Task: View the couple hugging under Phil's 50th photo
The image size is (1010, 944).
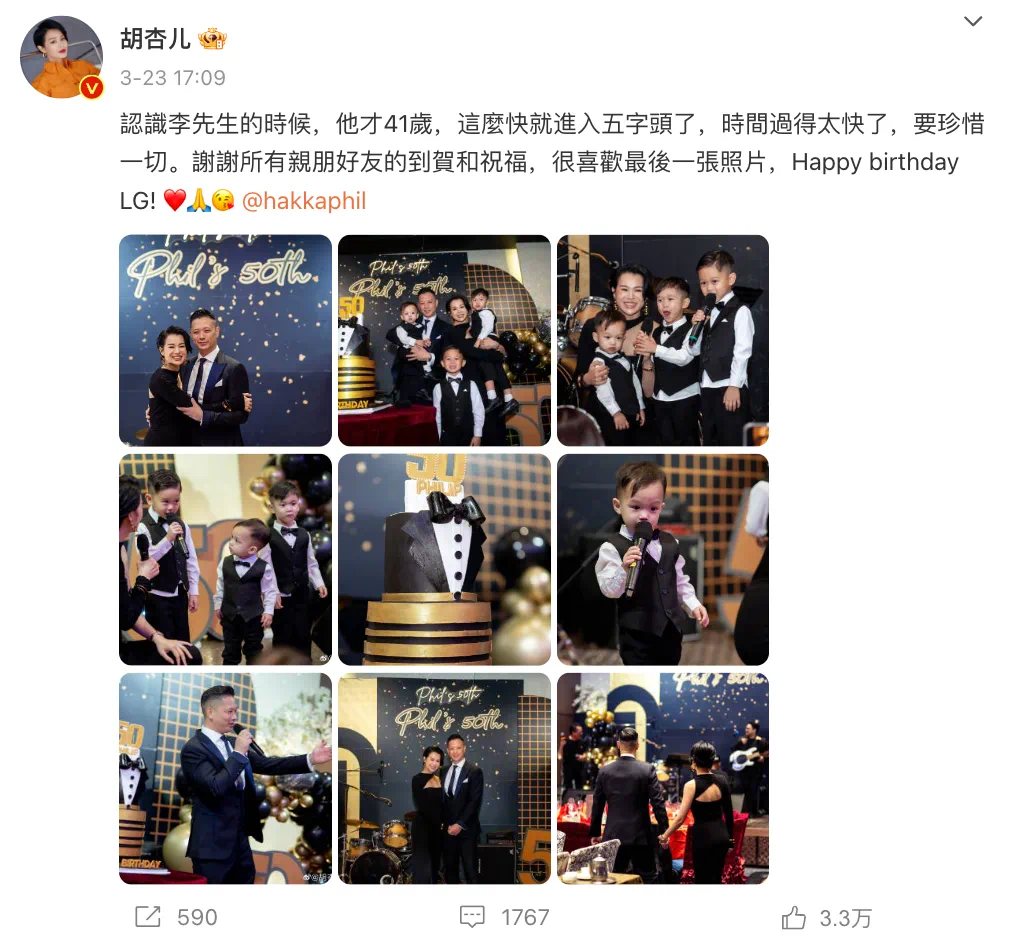Action: point(225,340)
